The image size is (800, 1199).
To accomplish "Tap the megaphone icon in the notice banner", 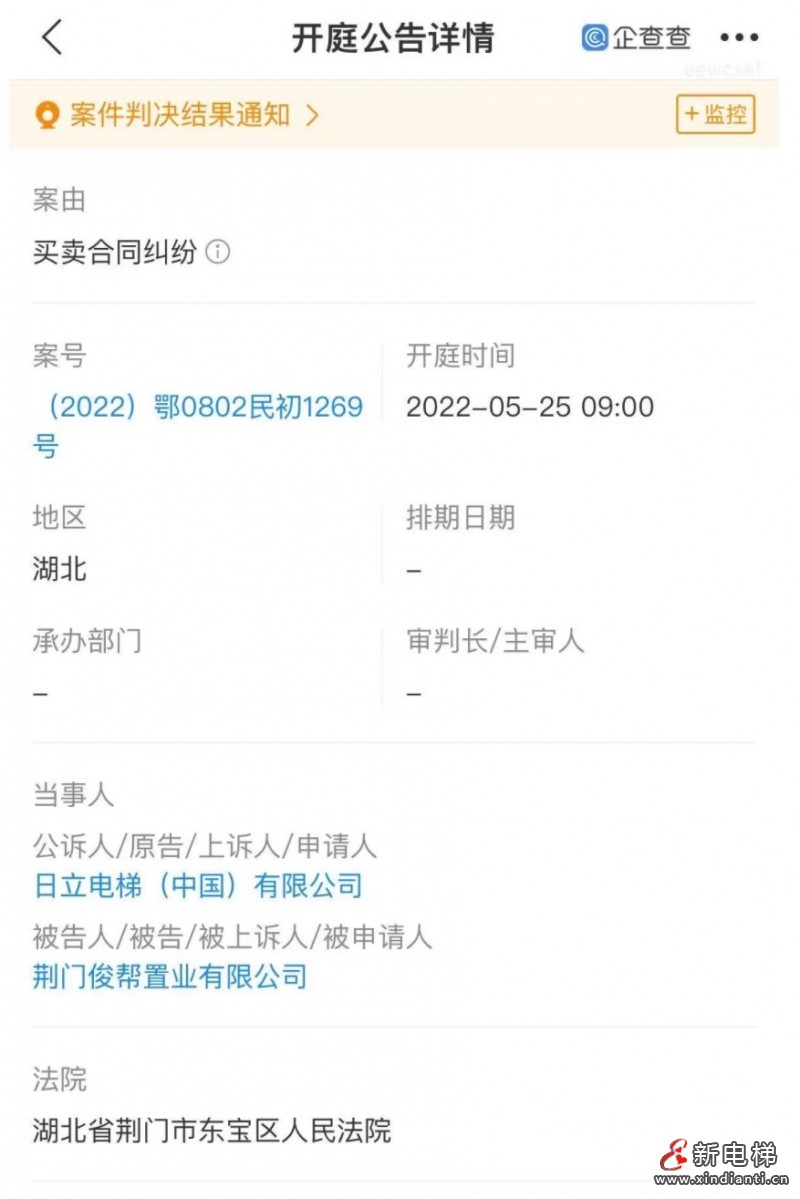I will pyautogui.click(x=46, y=115).
